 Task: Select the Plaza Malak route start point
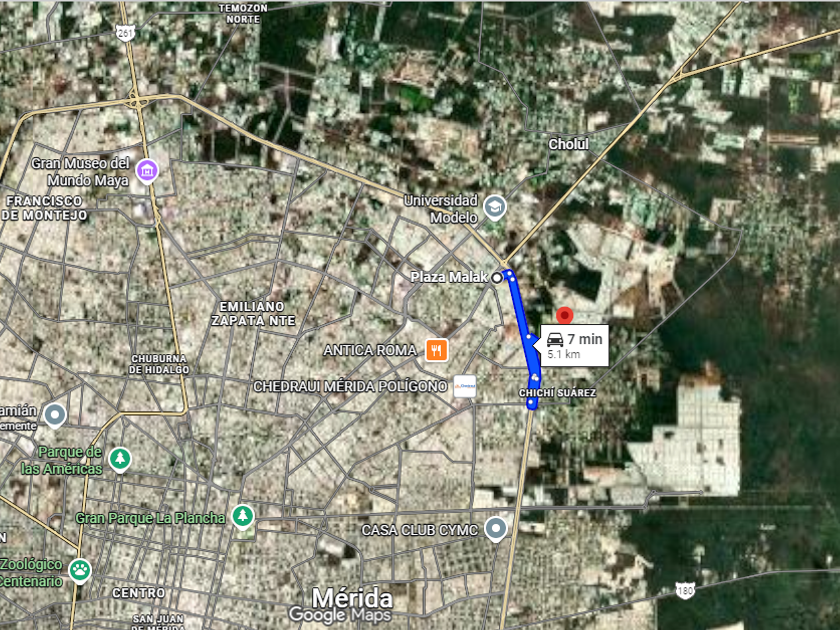coord(496,277)
